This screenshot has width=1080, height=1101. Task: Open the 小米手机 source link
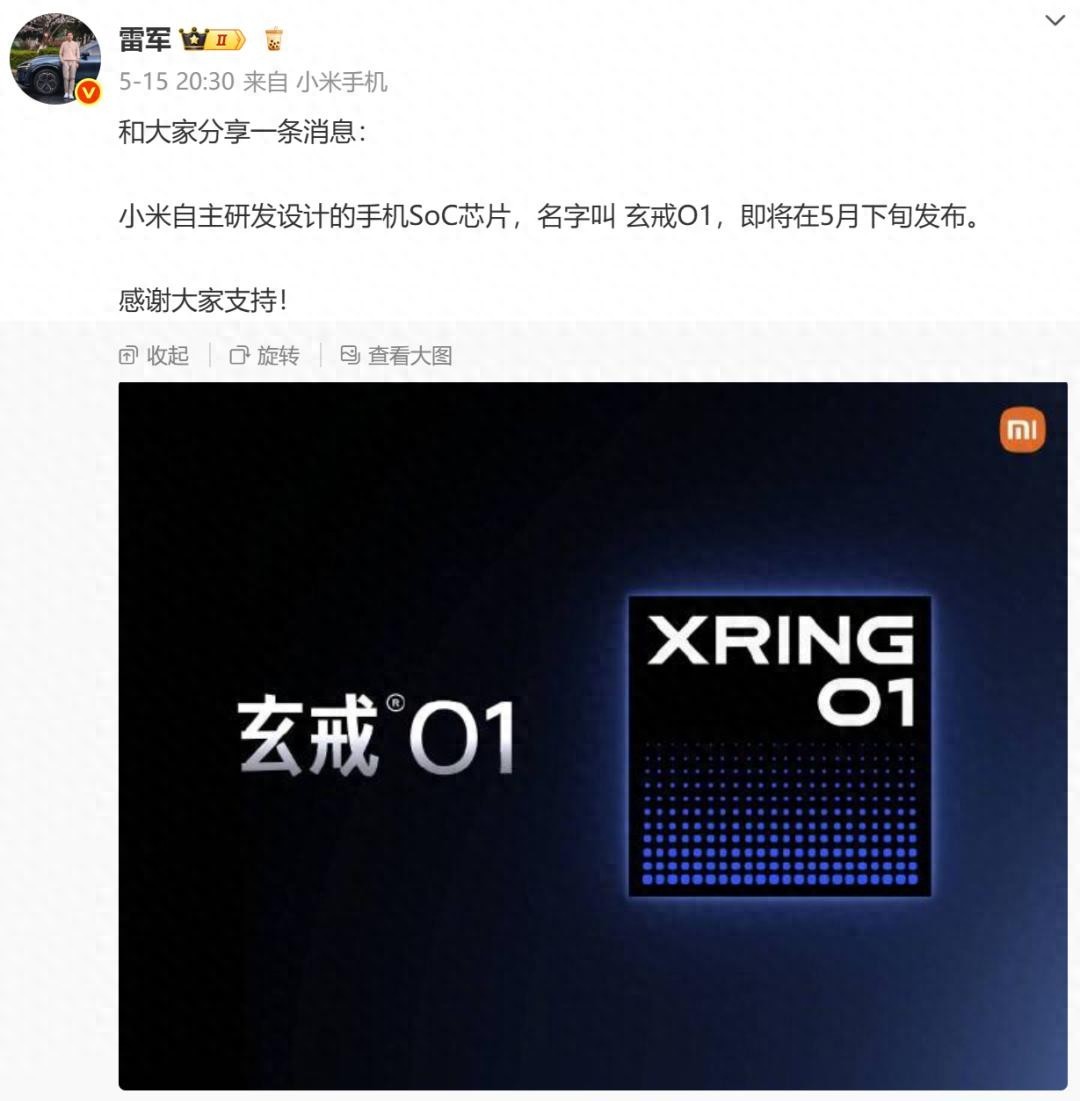tap(341, 82)
